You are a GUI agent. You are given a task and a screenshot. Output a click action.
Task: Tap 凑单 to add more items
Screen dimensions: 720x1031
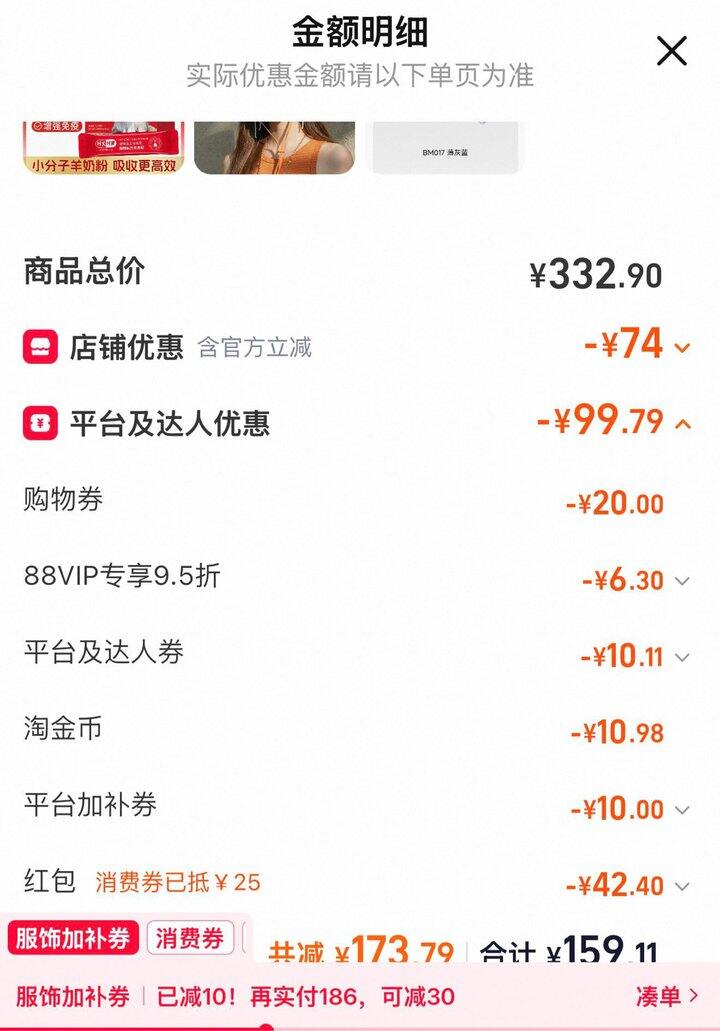click(667, 996)
